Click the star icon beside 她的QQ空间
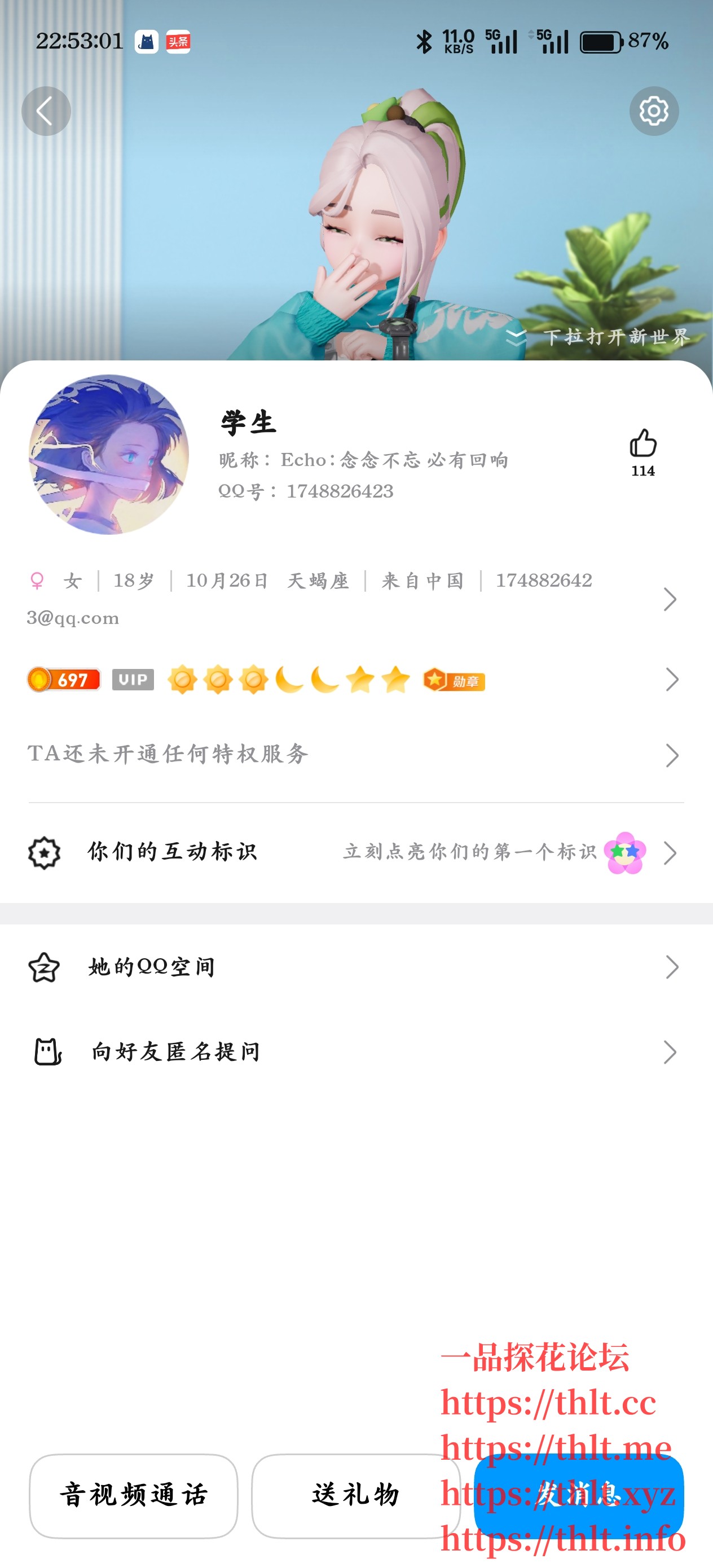 [x=44, y=966]
